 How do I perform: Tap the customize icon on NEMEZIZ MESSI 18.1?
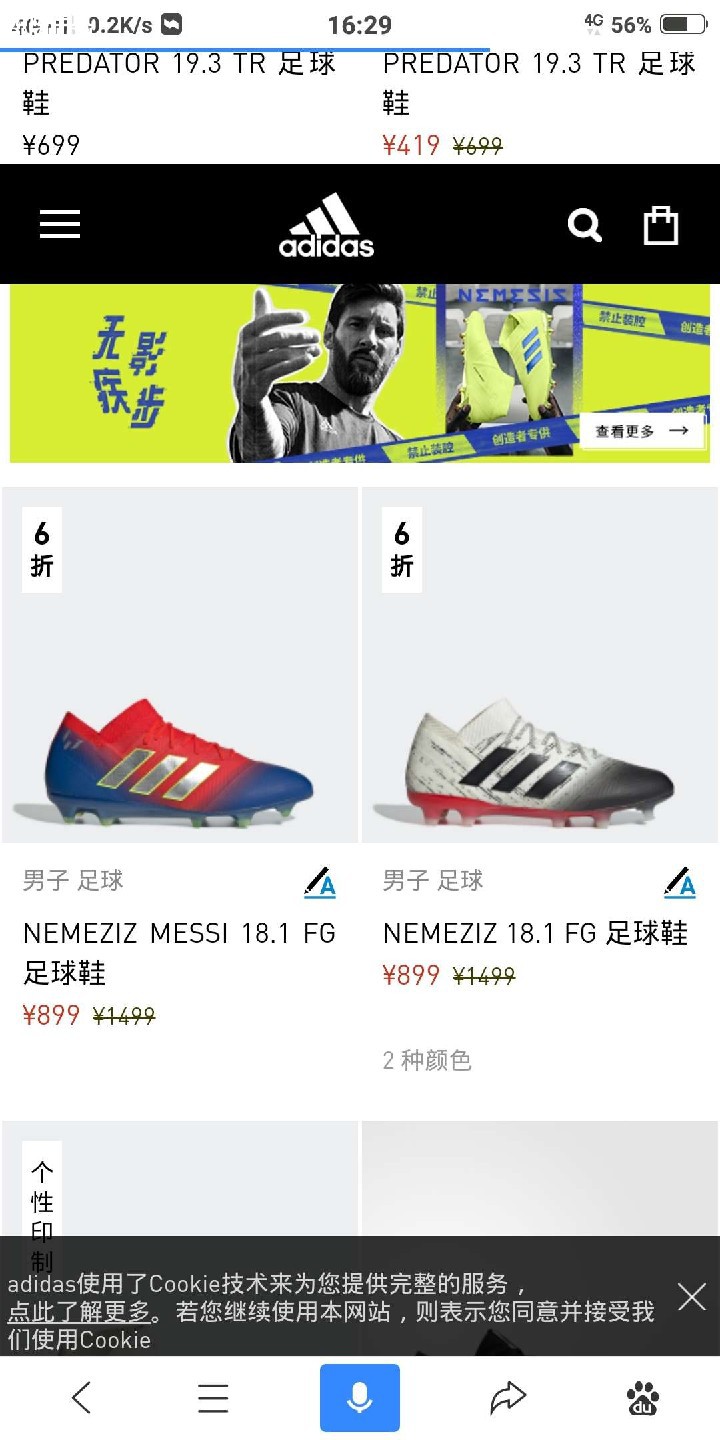(x=320, y=882)
